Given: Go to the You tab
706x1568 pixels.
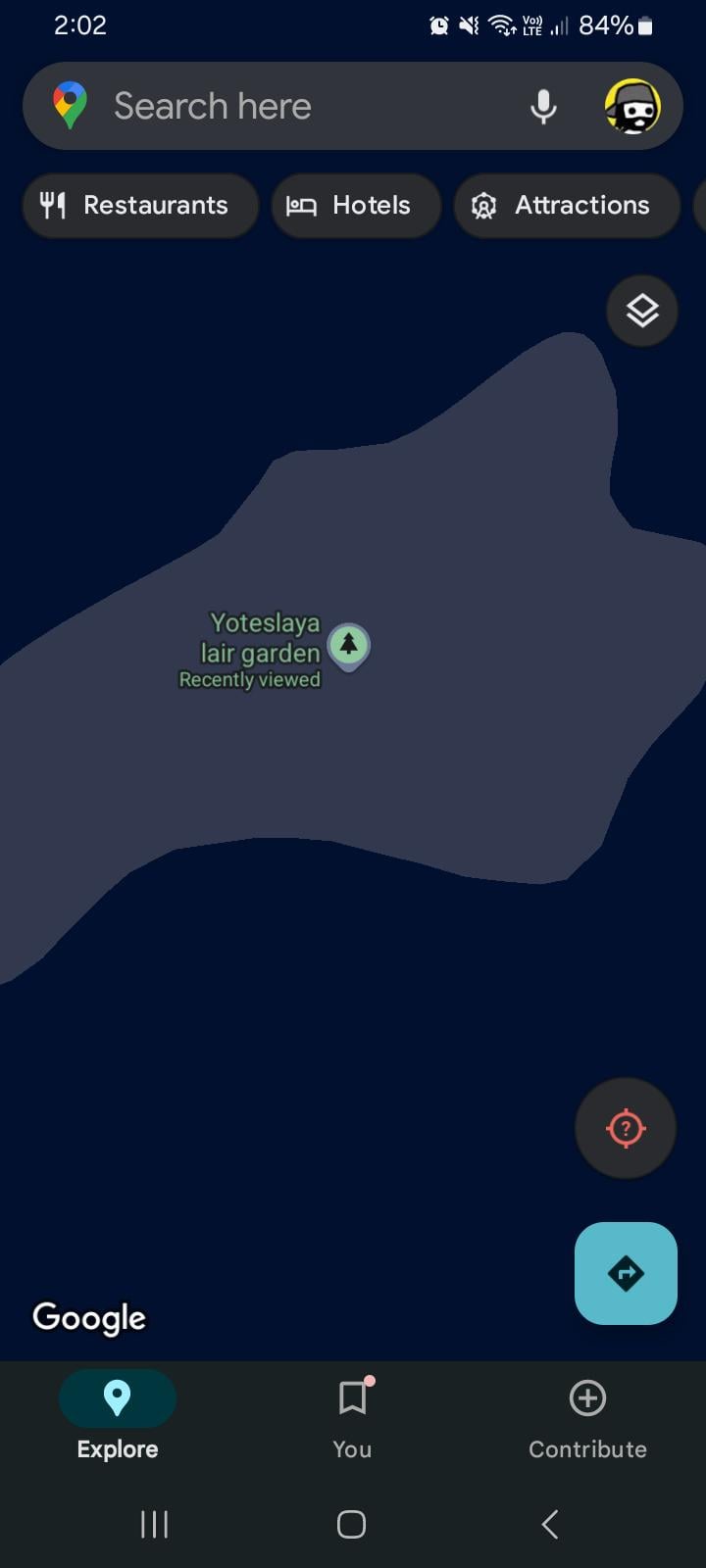Looking at the screenshot, I should pos(352,1414).
